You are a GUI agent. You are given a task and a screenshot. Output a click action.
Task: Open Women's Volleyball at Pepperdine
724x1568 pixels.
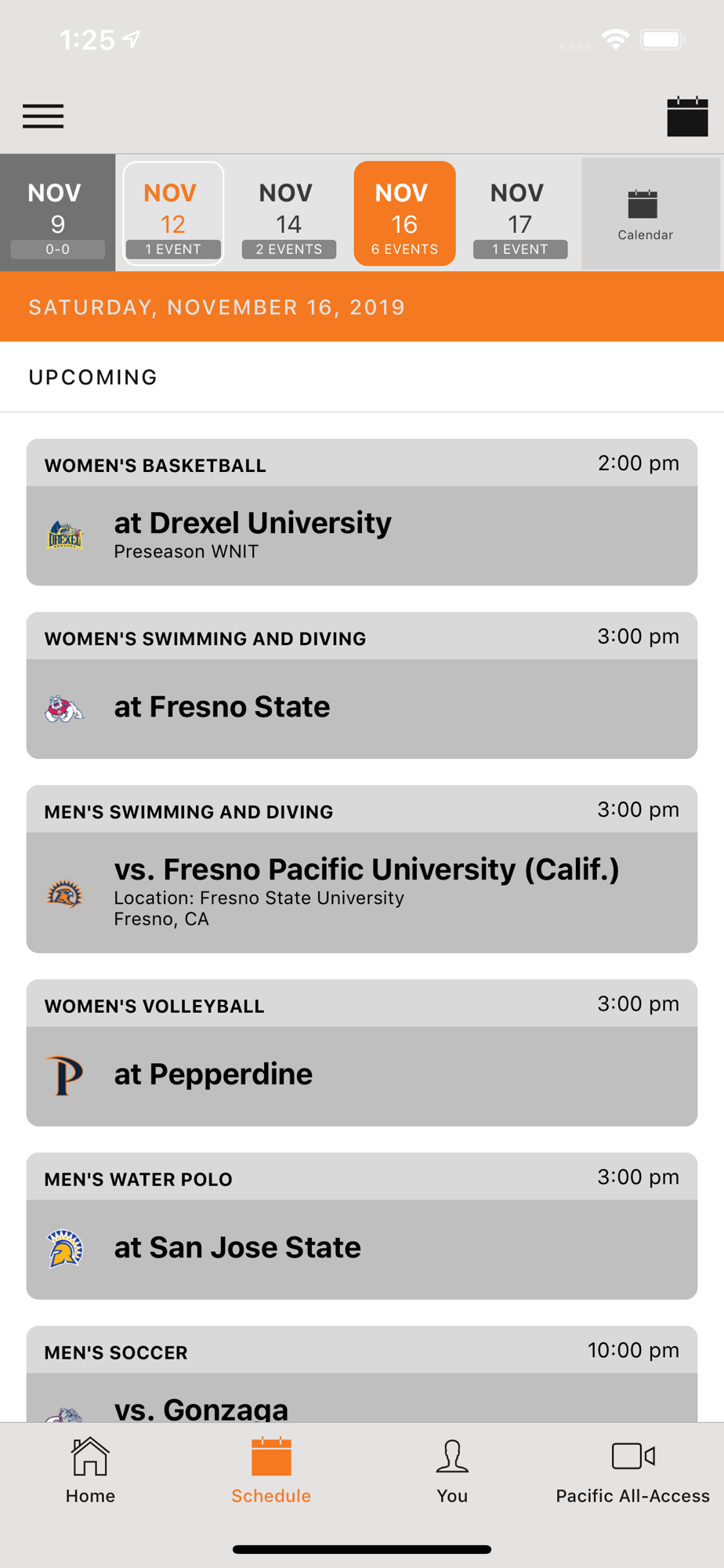[x=362, y=1053]
